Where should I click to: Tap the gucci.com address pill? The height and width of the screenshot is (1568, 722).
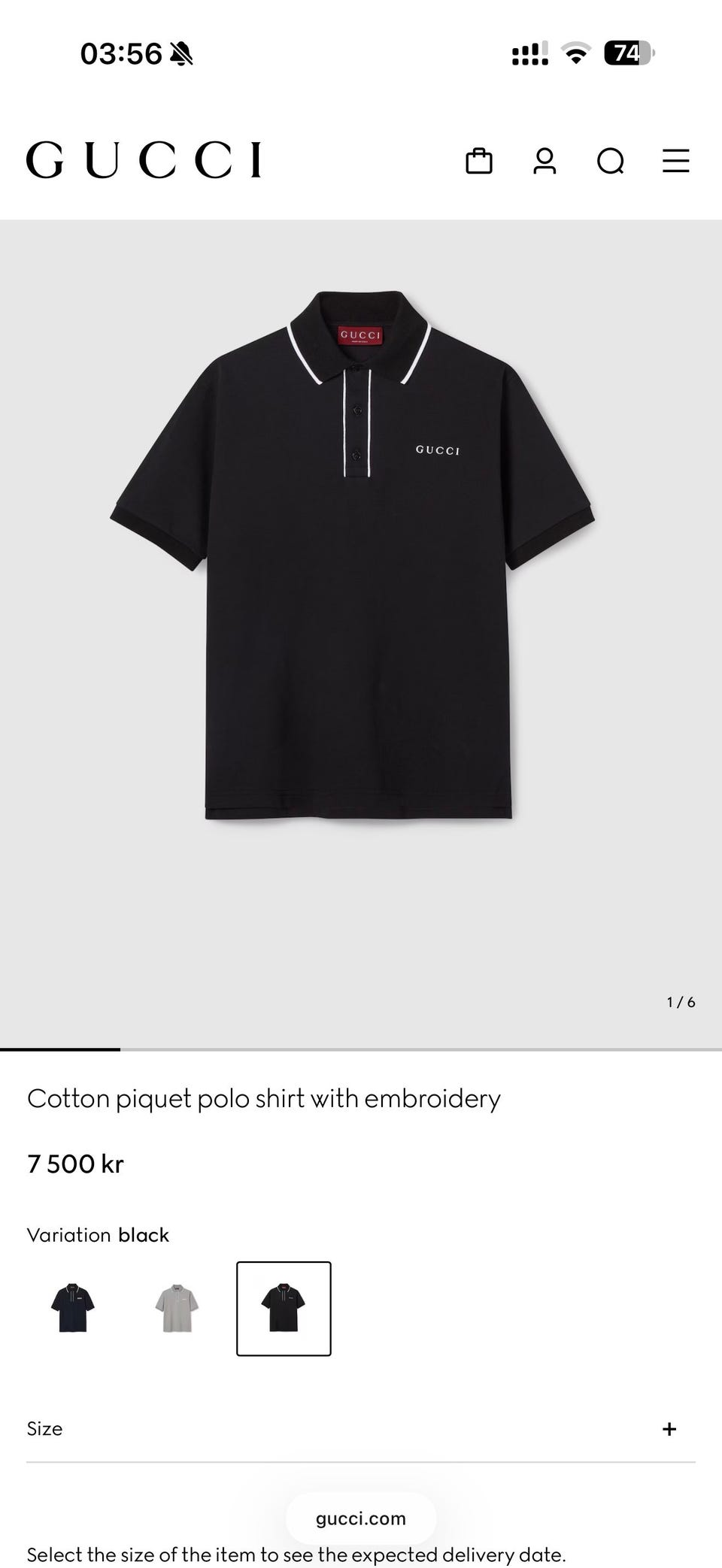pyautogui.click(x=361, y=1518)
